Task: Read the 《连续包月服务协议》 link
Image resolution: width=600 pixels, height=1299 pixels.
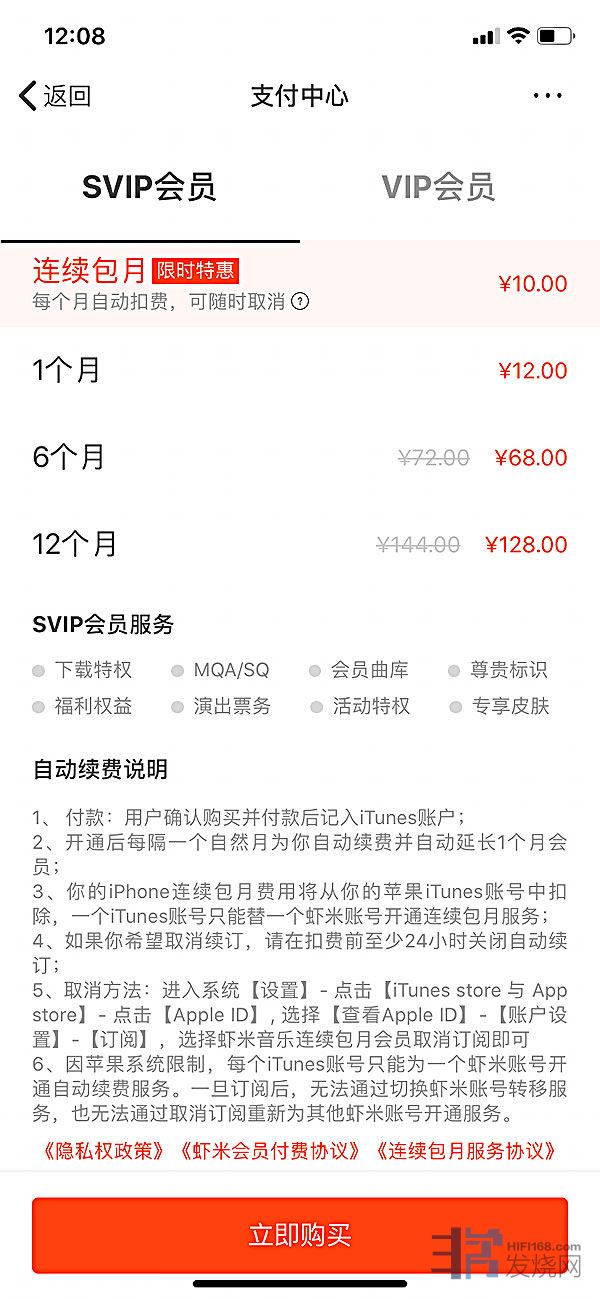Action: tap(465, 1151)
